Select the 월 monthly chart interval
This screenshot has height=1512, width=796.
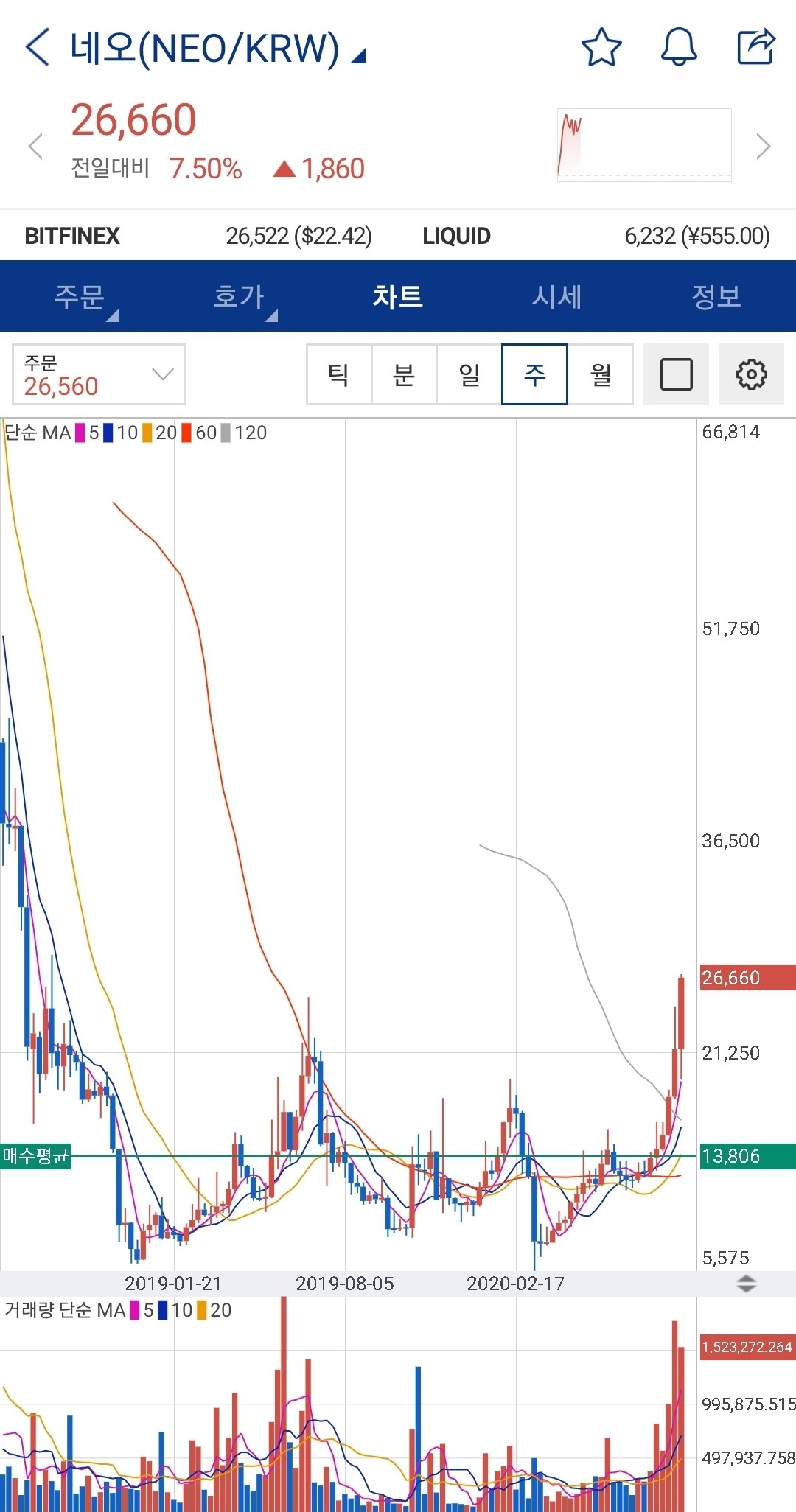[x=600, y=374]
